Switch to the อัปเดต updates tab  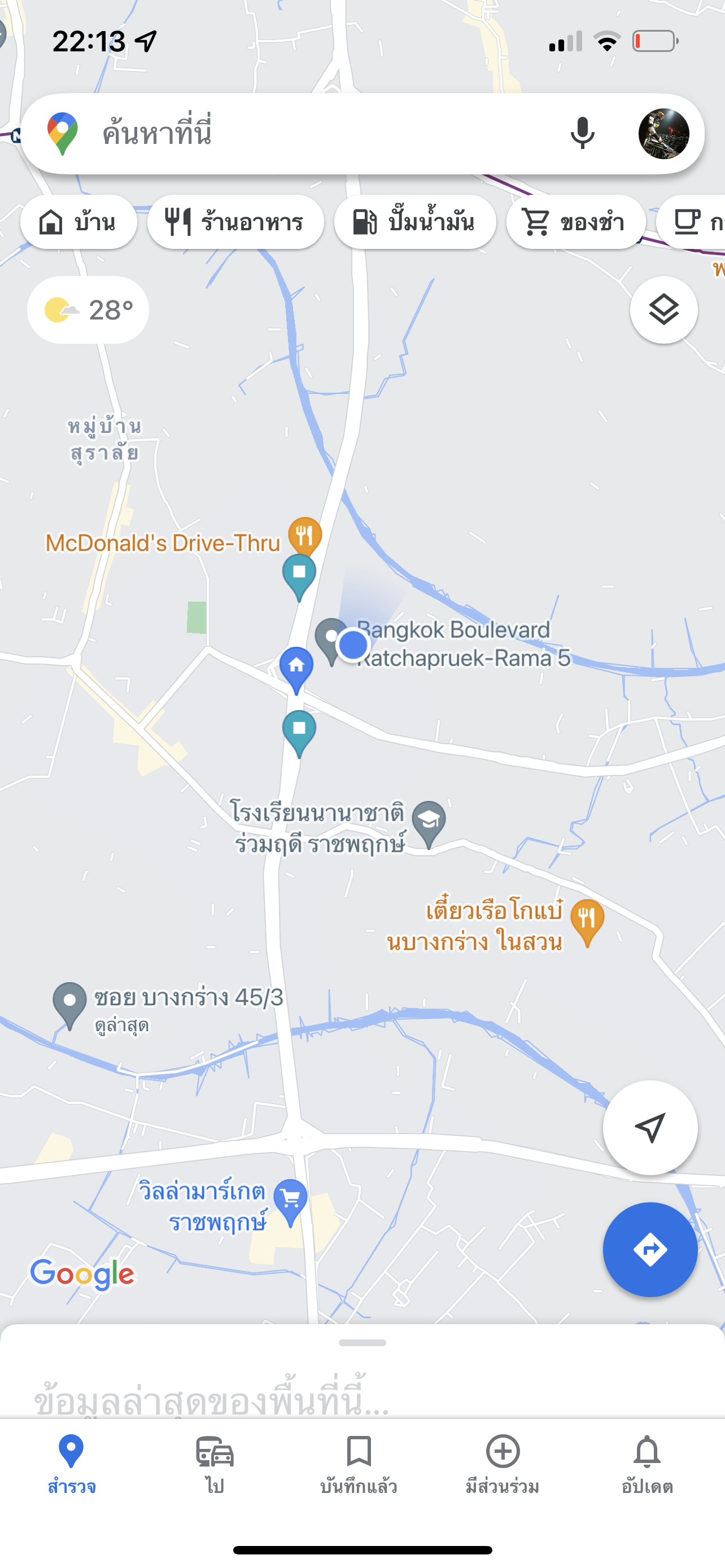pos(647,1464)
